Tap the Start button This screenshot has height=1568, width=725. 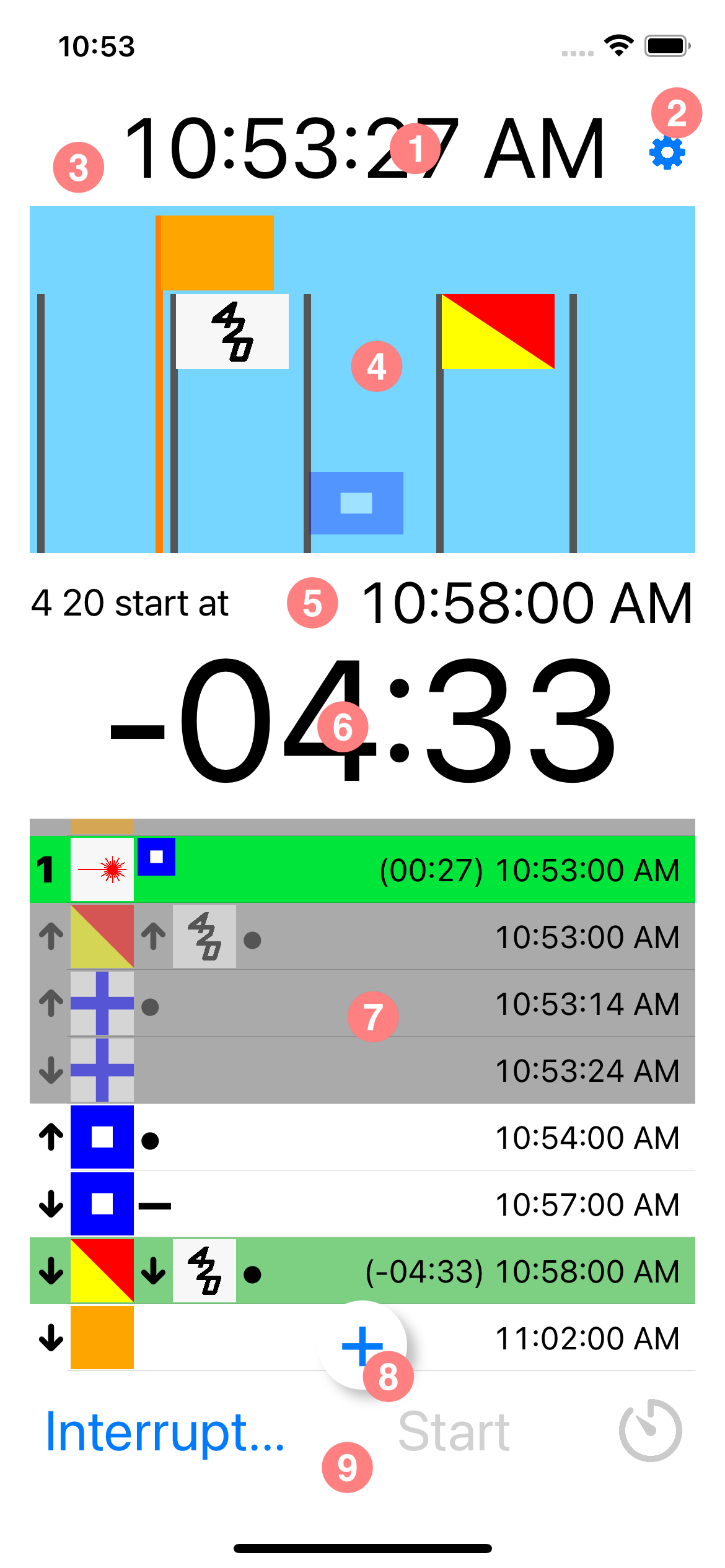[x=454, y=1432]
